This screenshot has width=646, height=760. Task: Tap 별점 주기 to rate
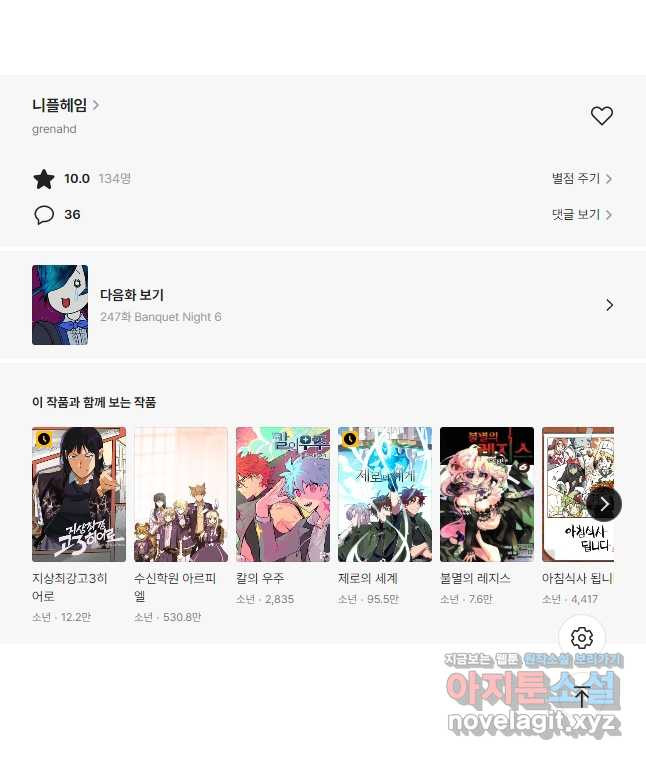tap(581, 179)
